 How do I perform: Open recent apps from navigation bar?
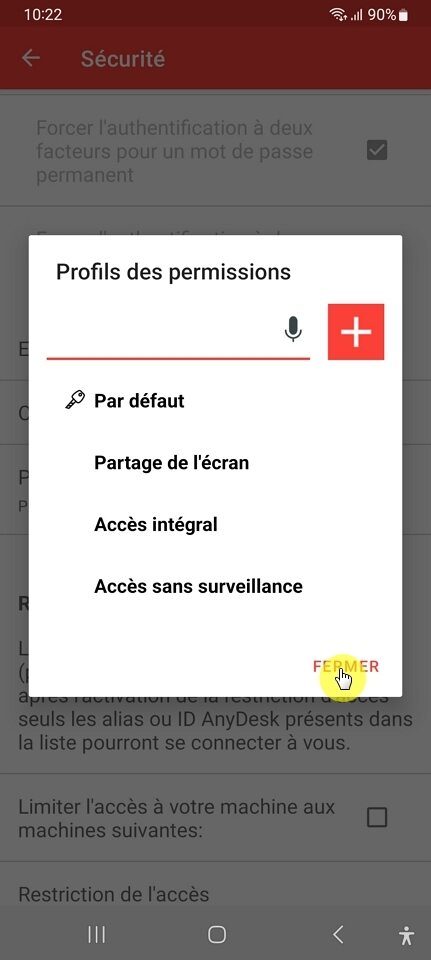pyautogui.click(x=96, y=934)
